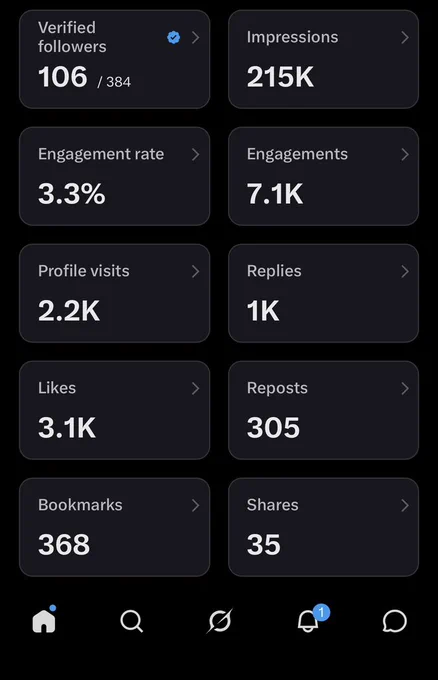View the Likes card details
This screenshot has height=680, width=438.
click(114, 410)
